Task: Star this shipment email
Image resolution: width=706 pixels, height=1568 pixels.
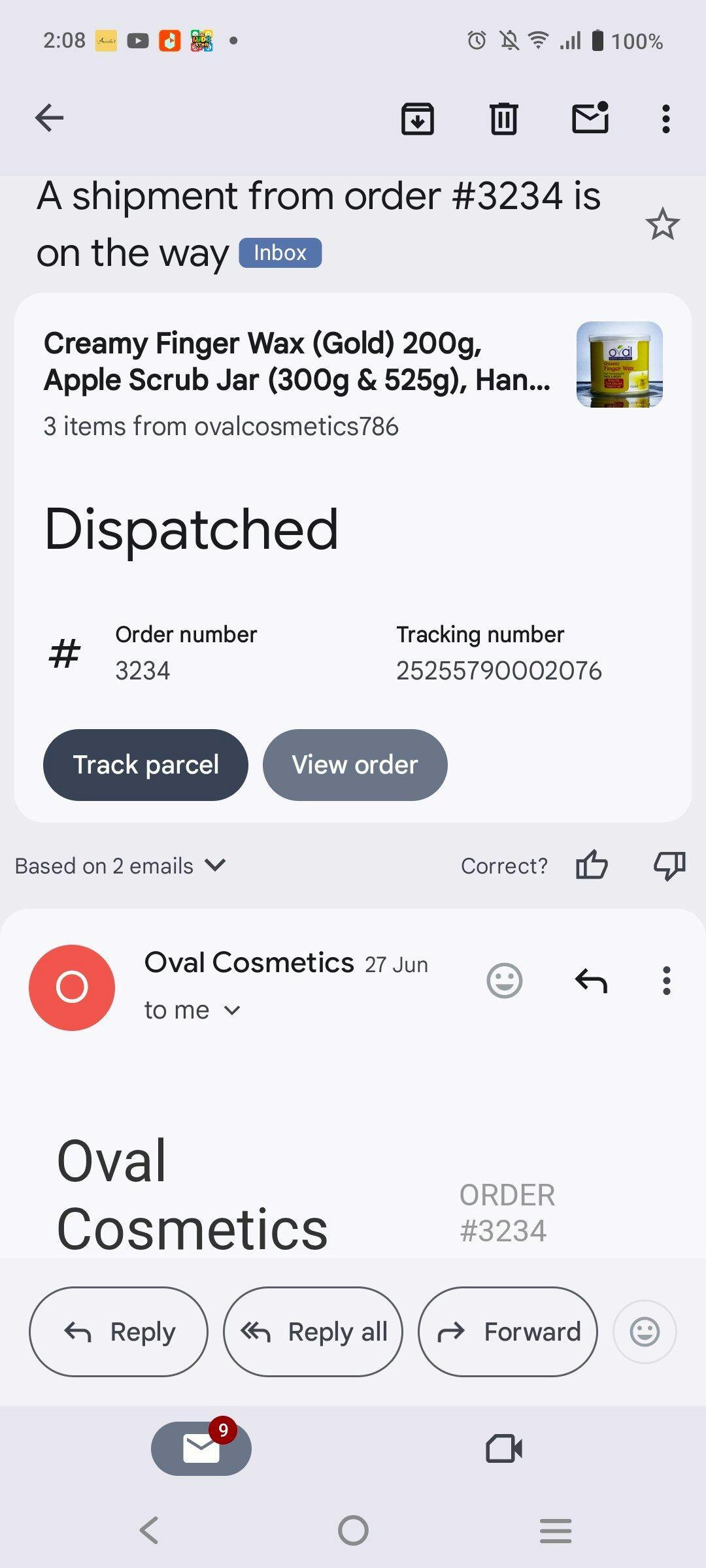Action: click(x=663, y=224)
